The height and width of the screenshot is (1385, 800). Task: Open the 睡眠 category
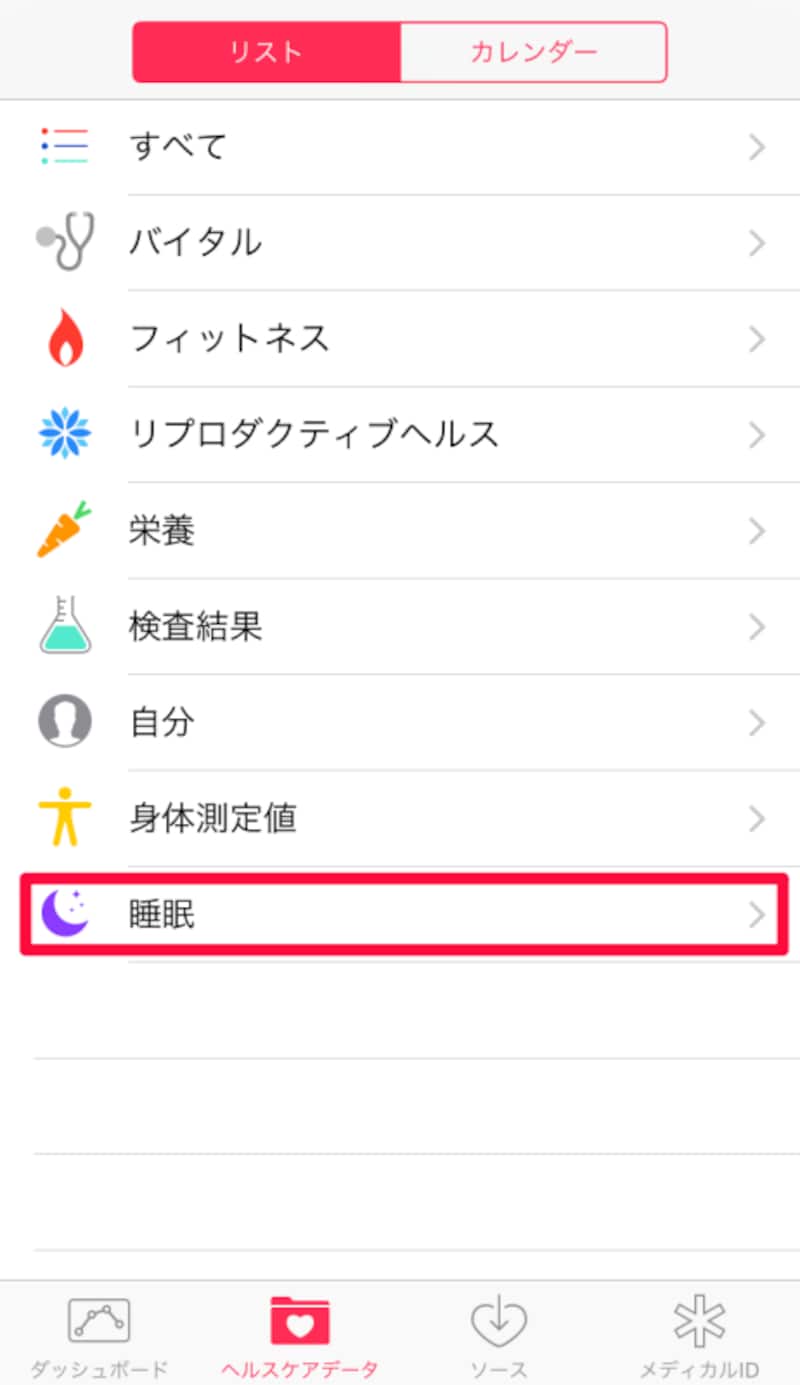(x=400, y=914)
